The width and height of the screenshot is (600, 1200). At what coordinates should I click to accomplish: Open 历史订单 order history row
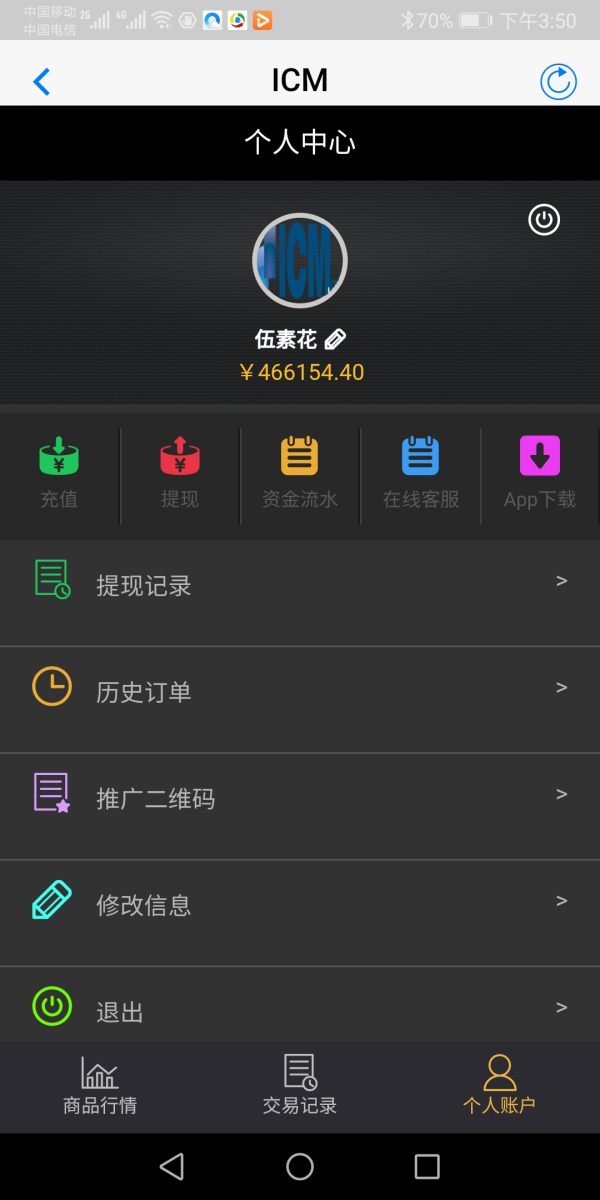click(x=300, y=692)
